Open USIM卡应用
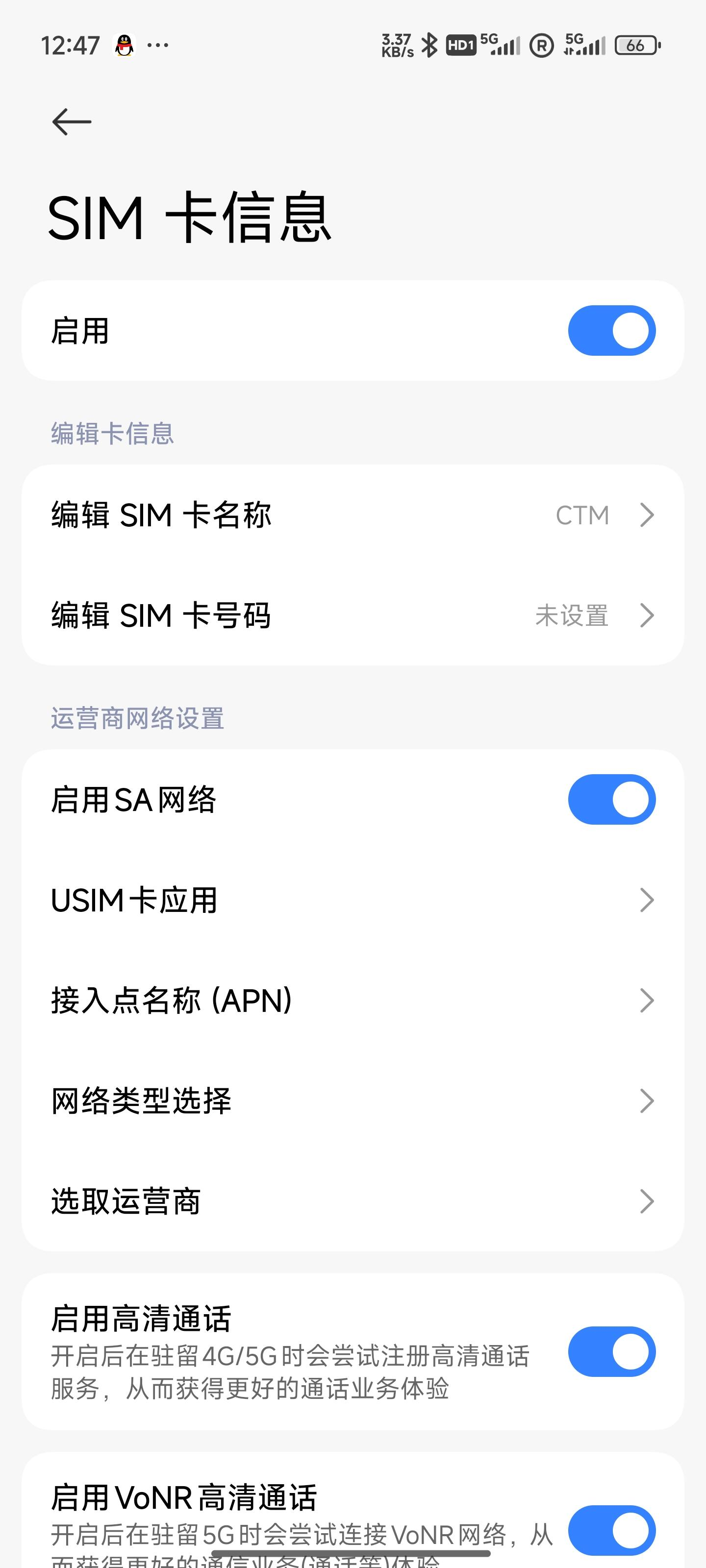Viewport: 706px width, 1568px height. [x=353, y=900]
